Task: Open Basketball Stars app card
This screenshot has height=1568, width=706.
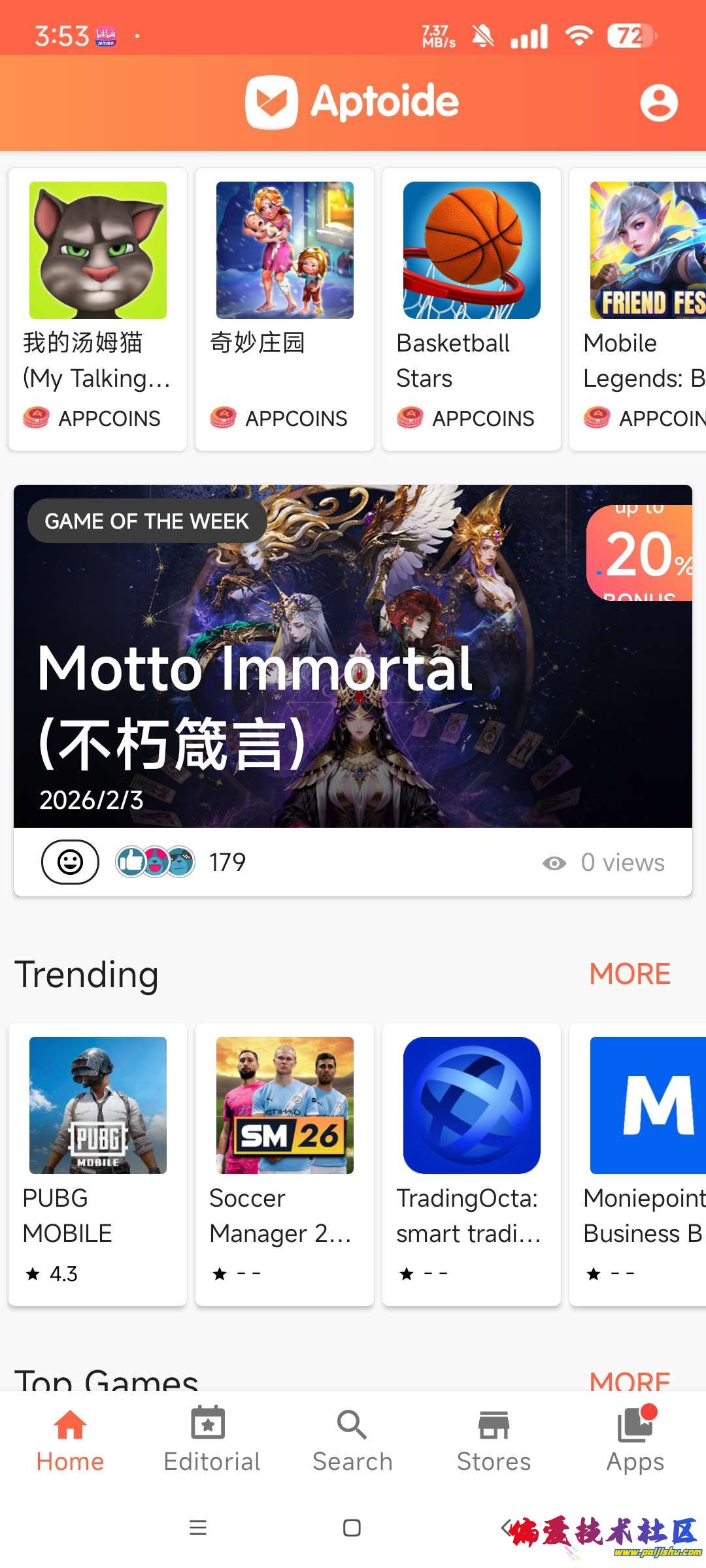Action: pos(471,308)
